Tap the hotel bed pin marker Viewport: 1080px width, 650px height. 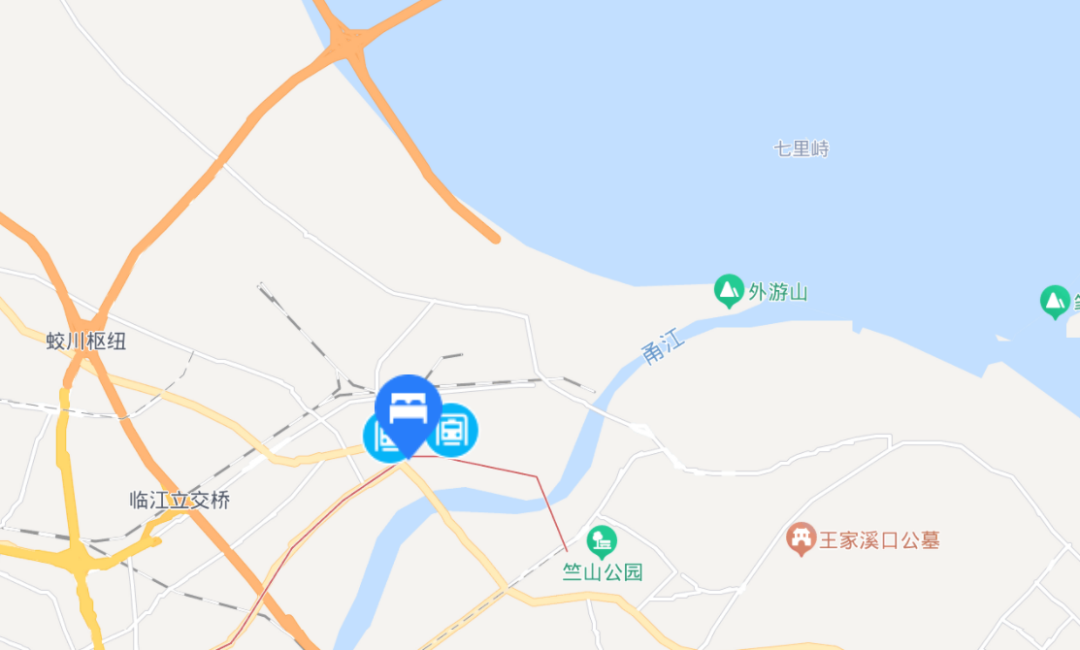[x=408, y=407]
